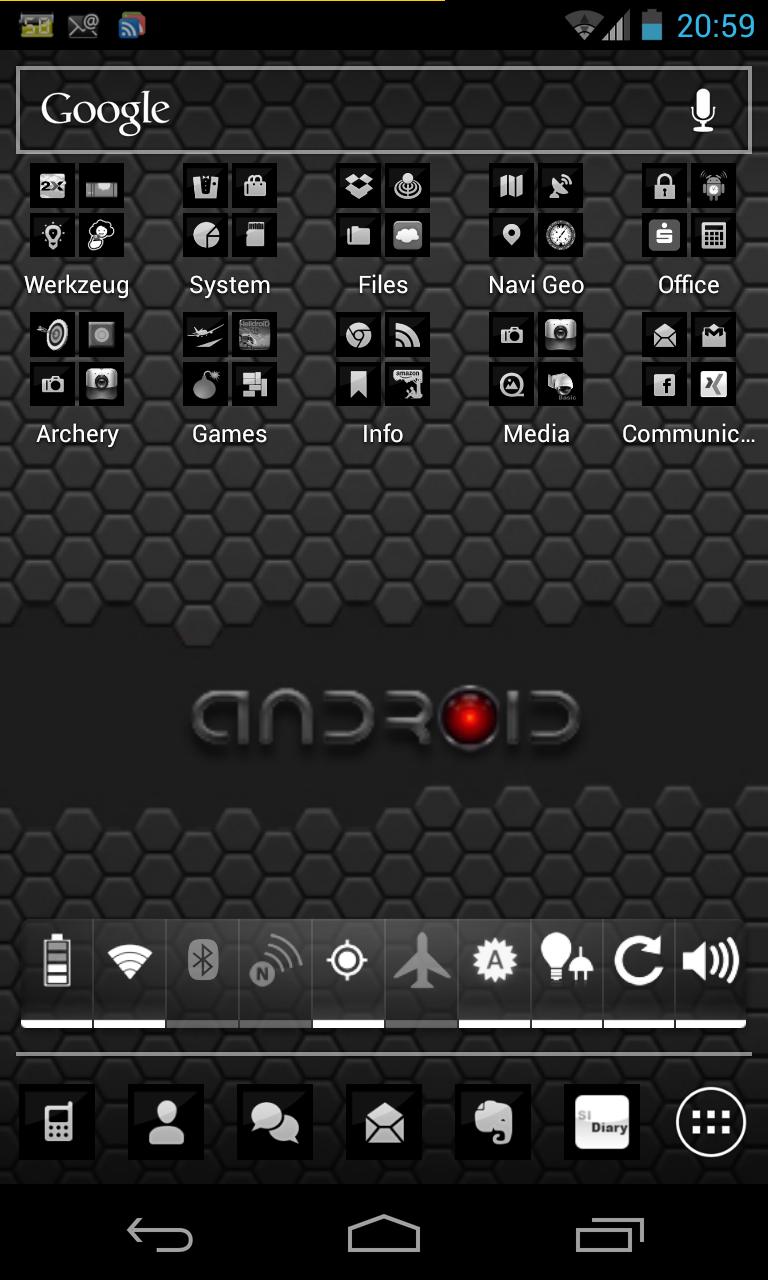This screenshot has height=1280, width=768.
Task: Open the Media folder
Action: click(x=536, y=381)
